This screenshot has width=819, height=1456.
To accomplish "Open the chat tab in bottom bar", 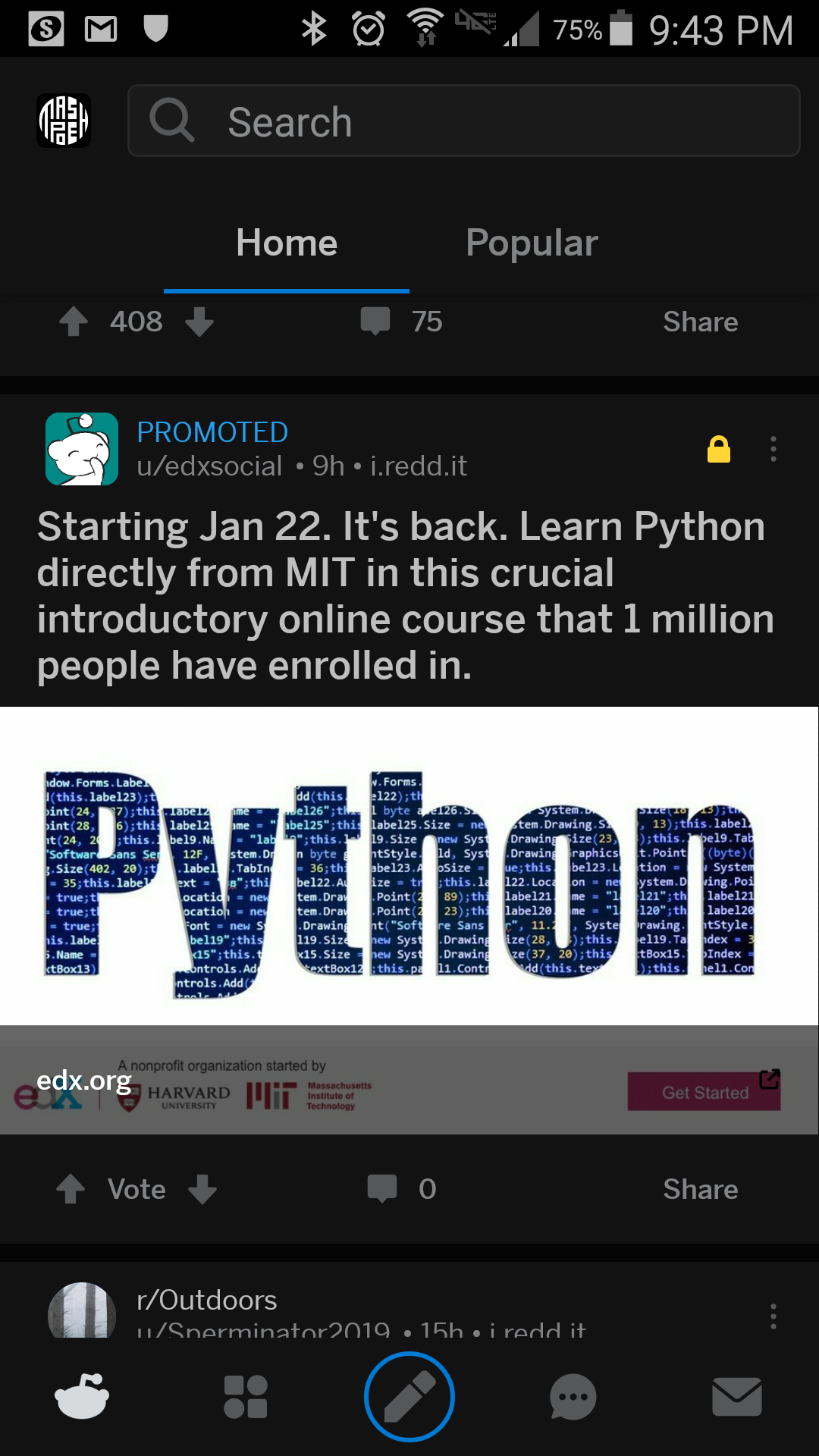I will pyautogui.click(x=573, y=1397).
